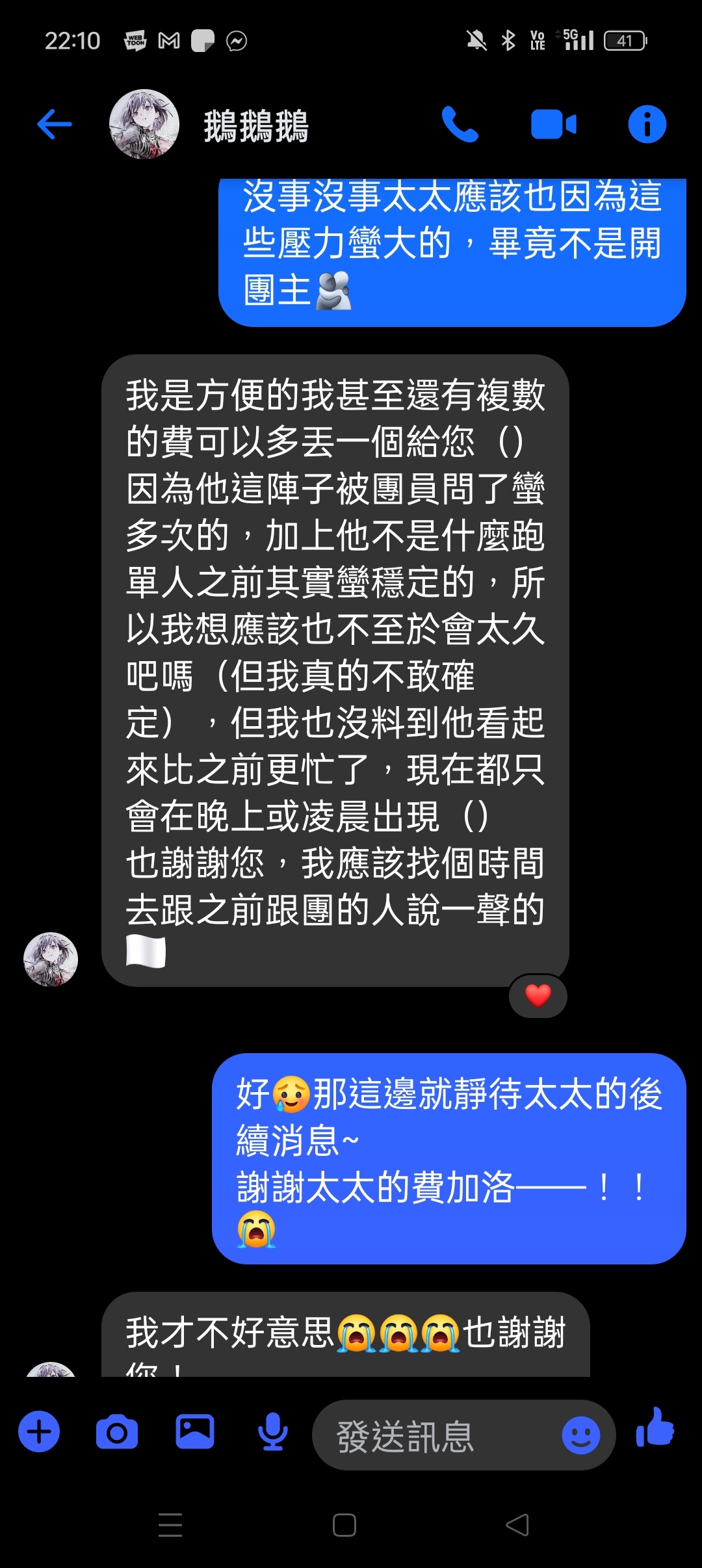The width and height of the screenshot is (702, 1568).
Task: Start a video call with 鵝鵝鵝
Action: (x=553, y=124)
